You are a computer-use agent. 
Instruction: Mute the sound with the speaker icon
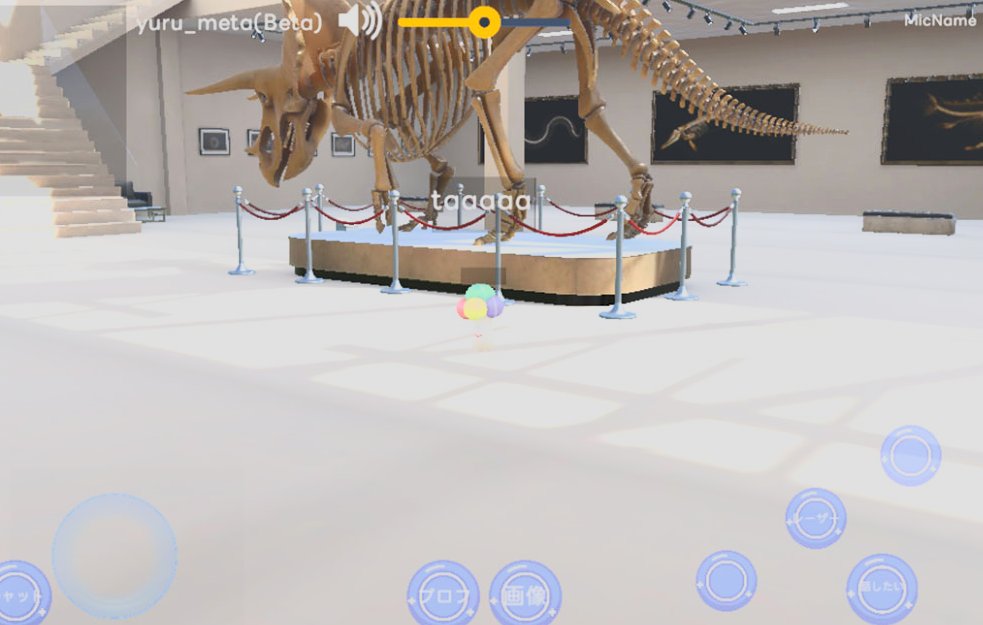(358, 21)
